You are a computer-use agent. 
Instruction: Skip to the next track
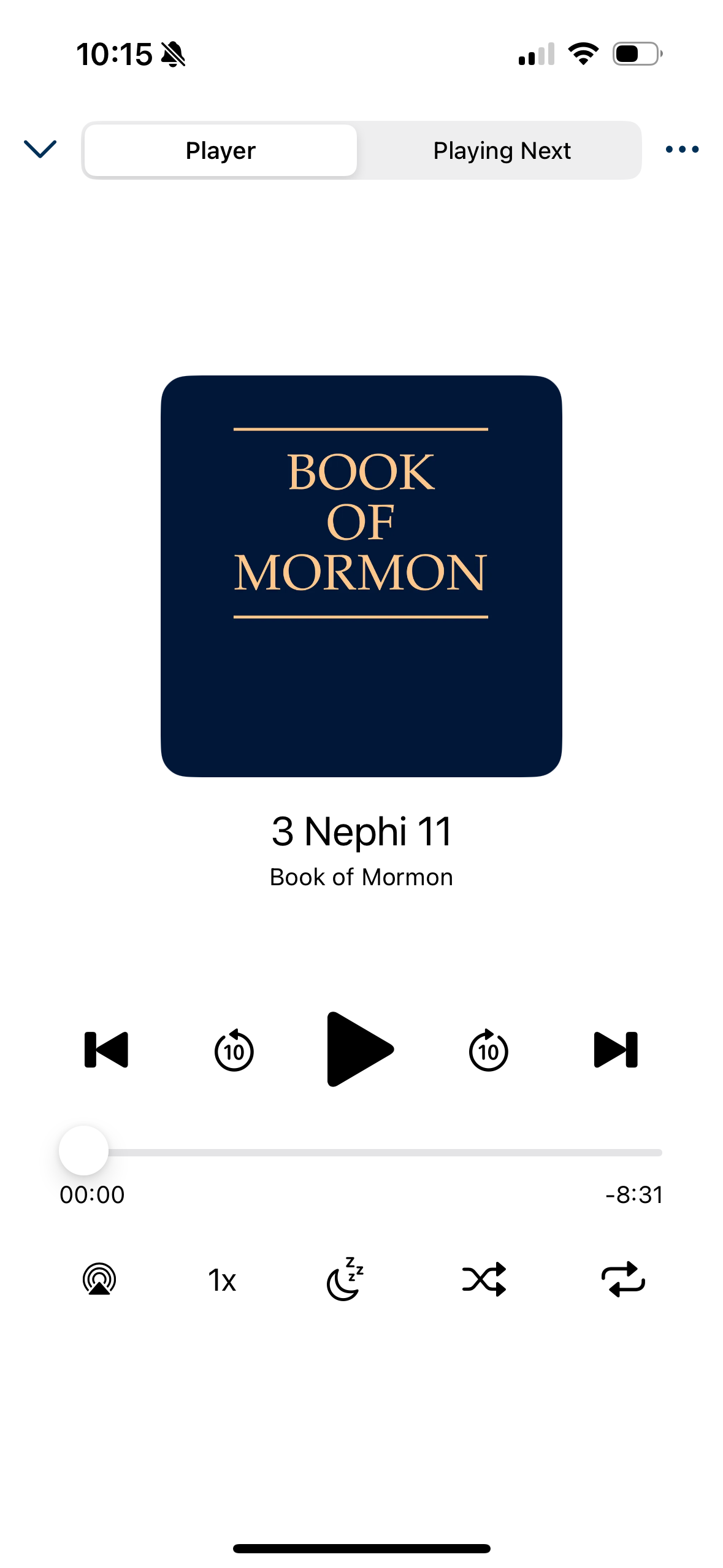pos(616,1050)
